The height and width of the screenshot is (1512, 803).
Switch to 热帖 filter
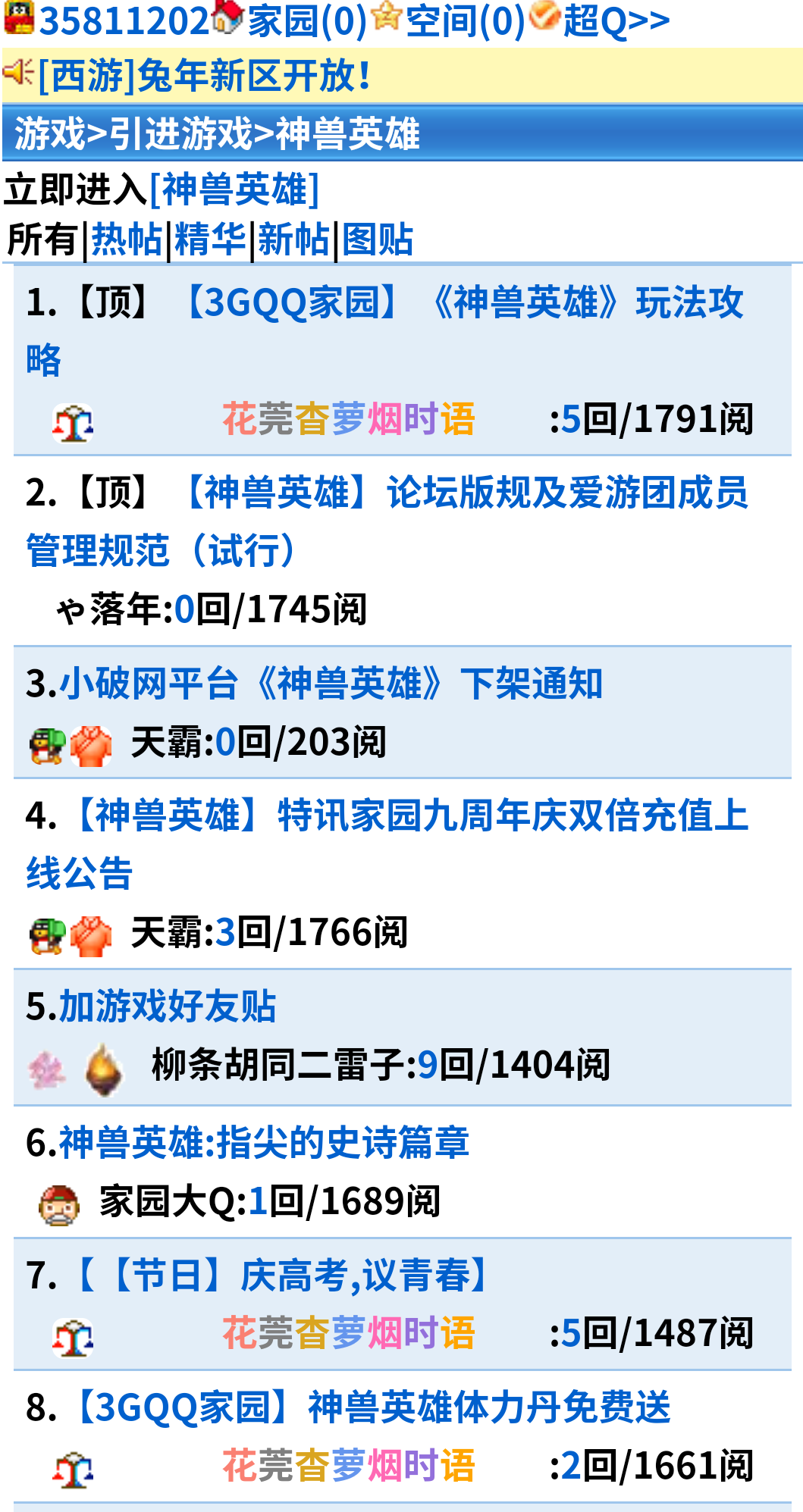[x=127, y=239]
